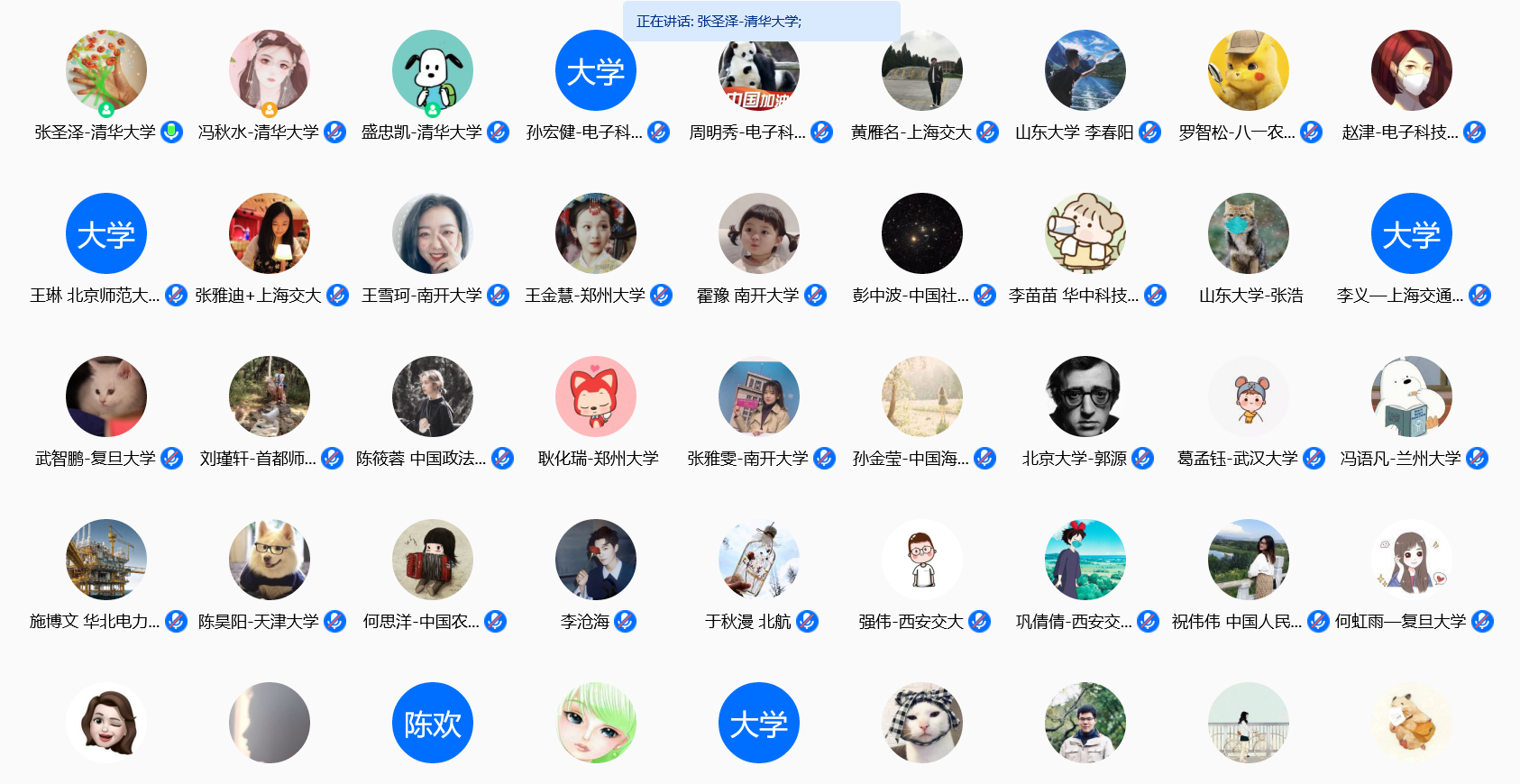The height and width of the screenshot is (784, 1520).
Task: Select 北京大学-郭源 participant
Action: coord(1085,397)
